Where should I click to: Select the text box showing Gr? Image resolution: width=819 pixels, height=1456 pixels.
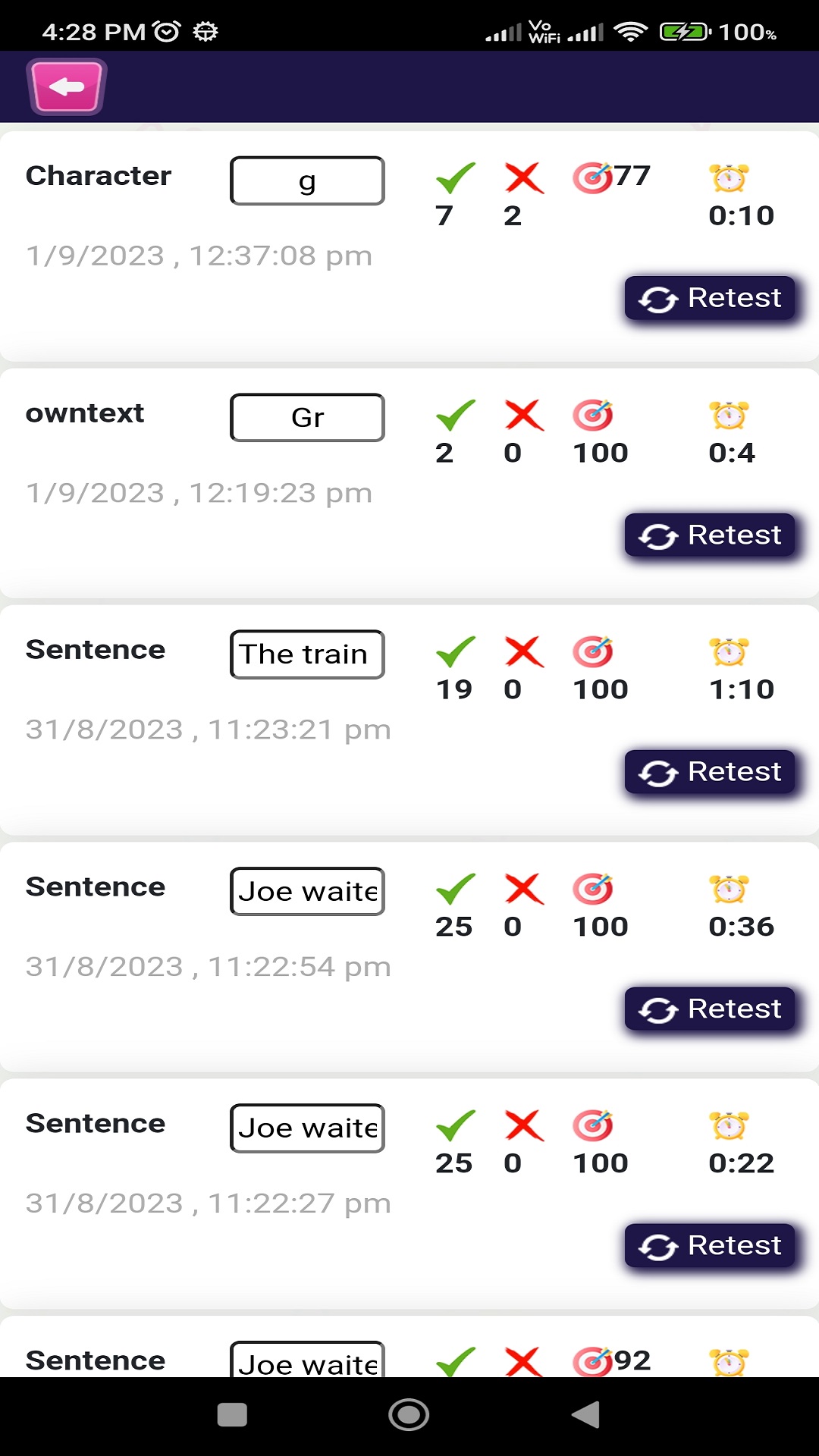pyautogui.click(x=306, y=417)
